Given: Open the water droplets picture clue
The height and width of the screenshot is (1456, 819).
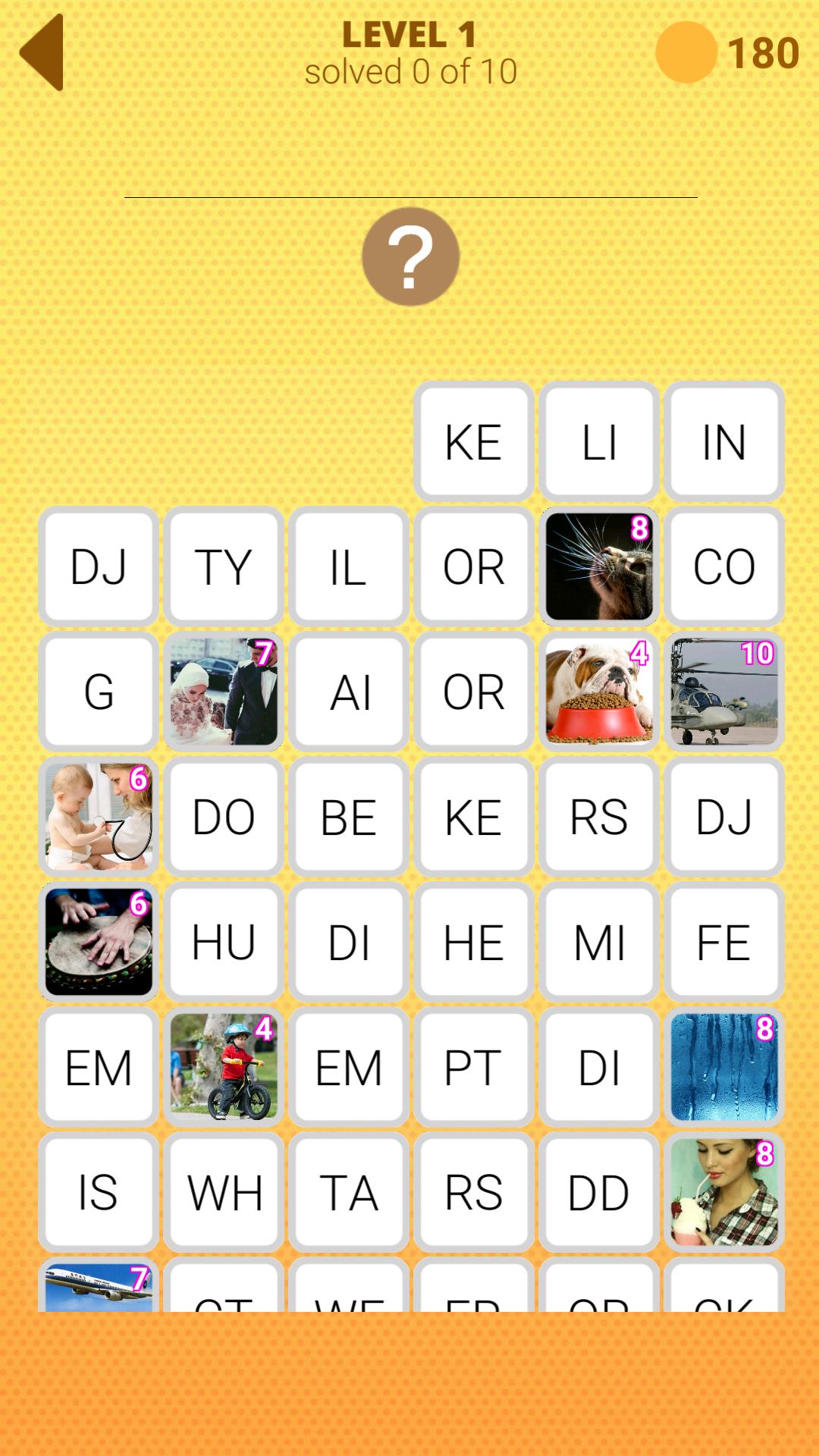Looking at the screenshot, I should click(x=724, y=1067).
